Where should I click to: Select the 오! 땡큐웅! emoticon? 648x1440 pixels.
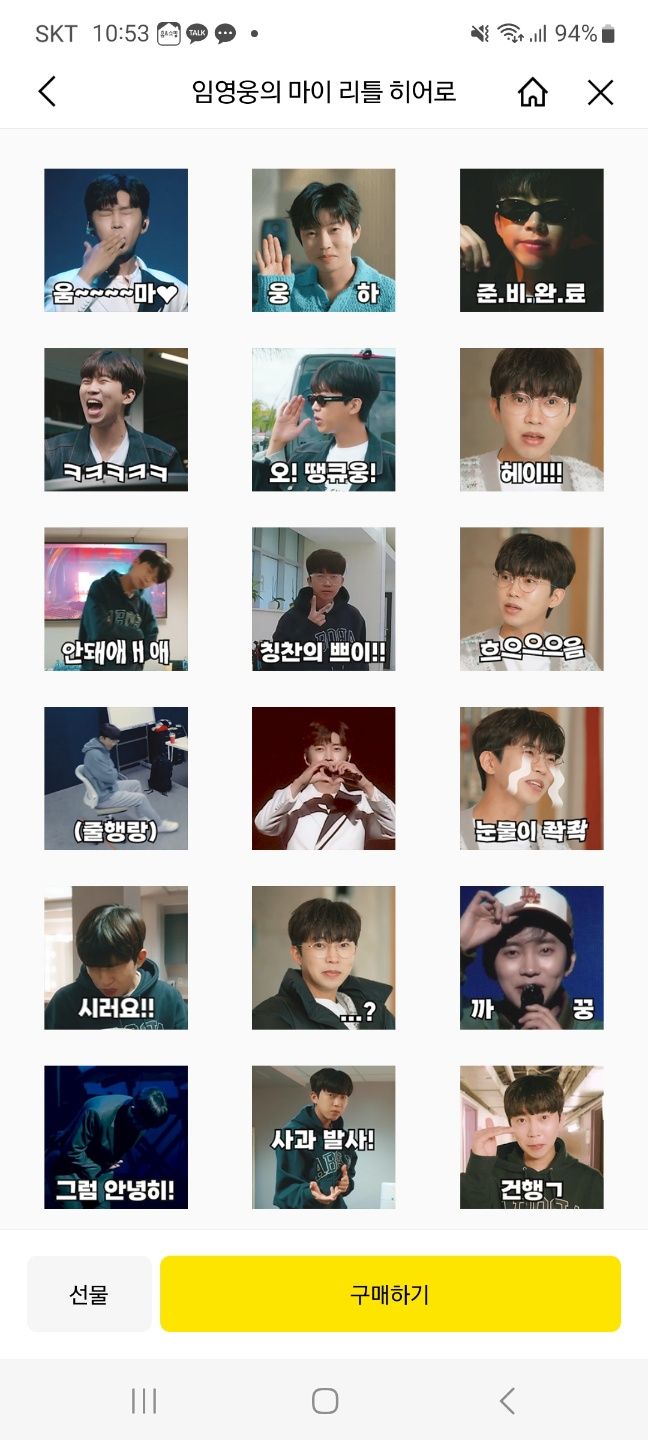click(x=324, y=420)
